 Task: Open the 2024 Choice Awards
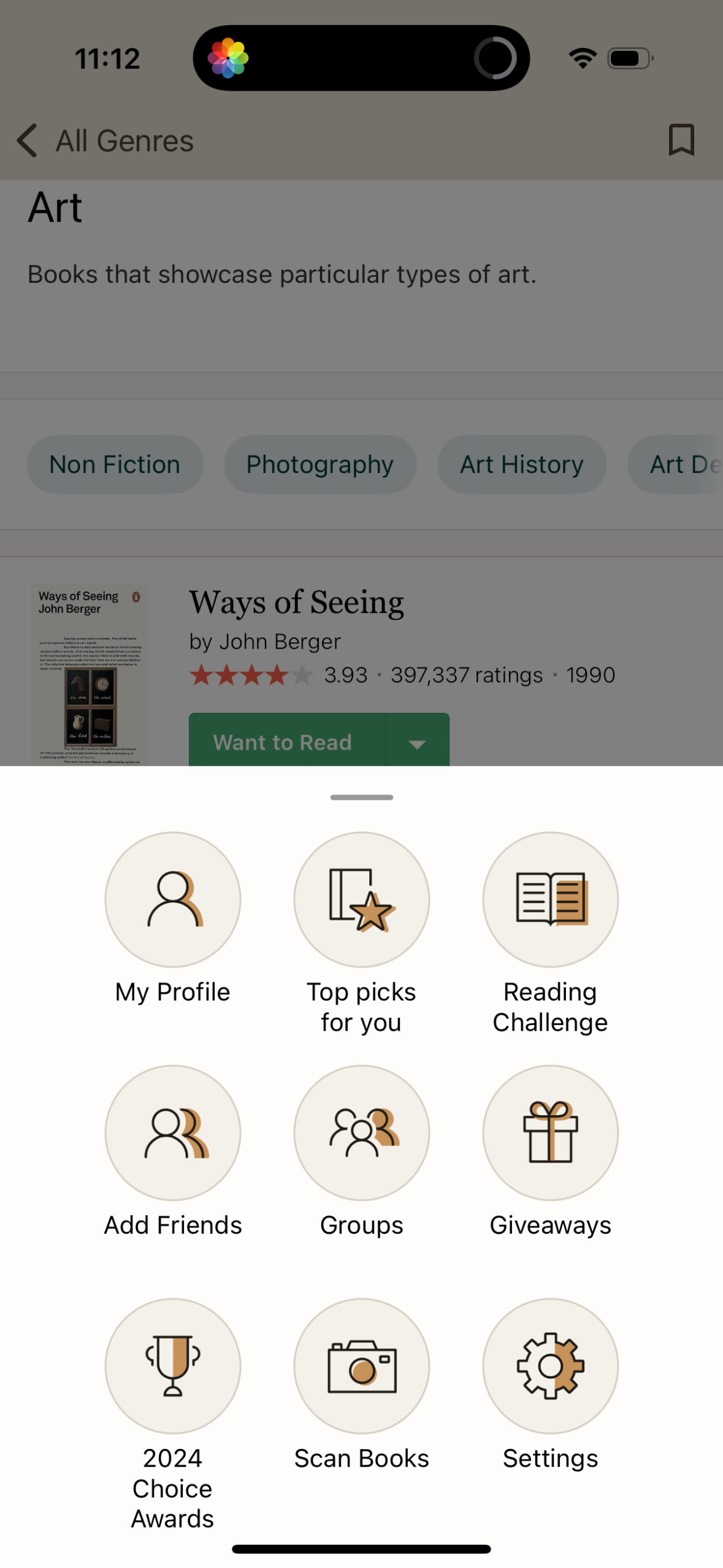tap(172, 1366)
